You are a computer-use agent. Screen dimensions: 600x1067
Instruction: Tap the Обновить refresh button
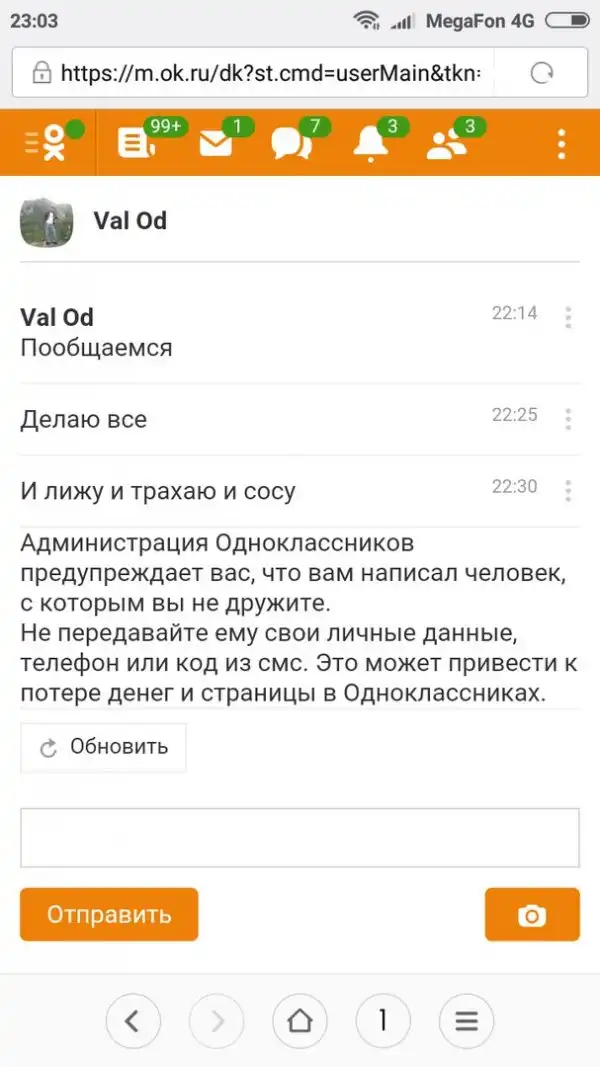coord(104,747)
